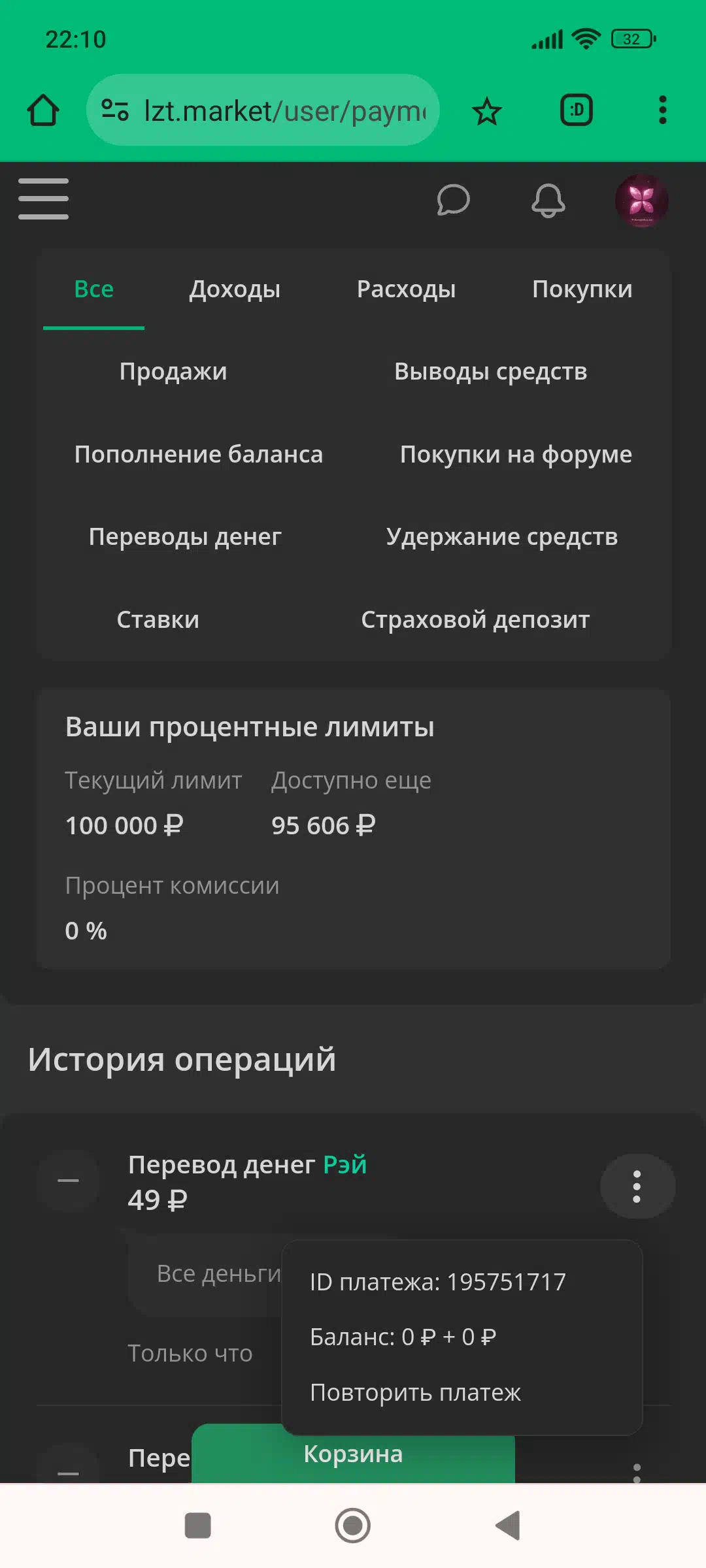This screenshot has width=706, height=1568.
Task: Select the Ставки filter
Action: coord(158,620)
